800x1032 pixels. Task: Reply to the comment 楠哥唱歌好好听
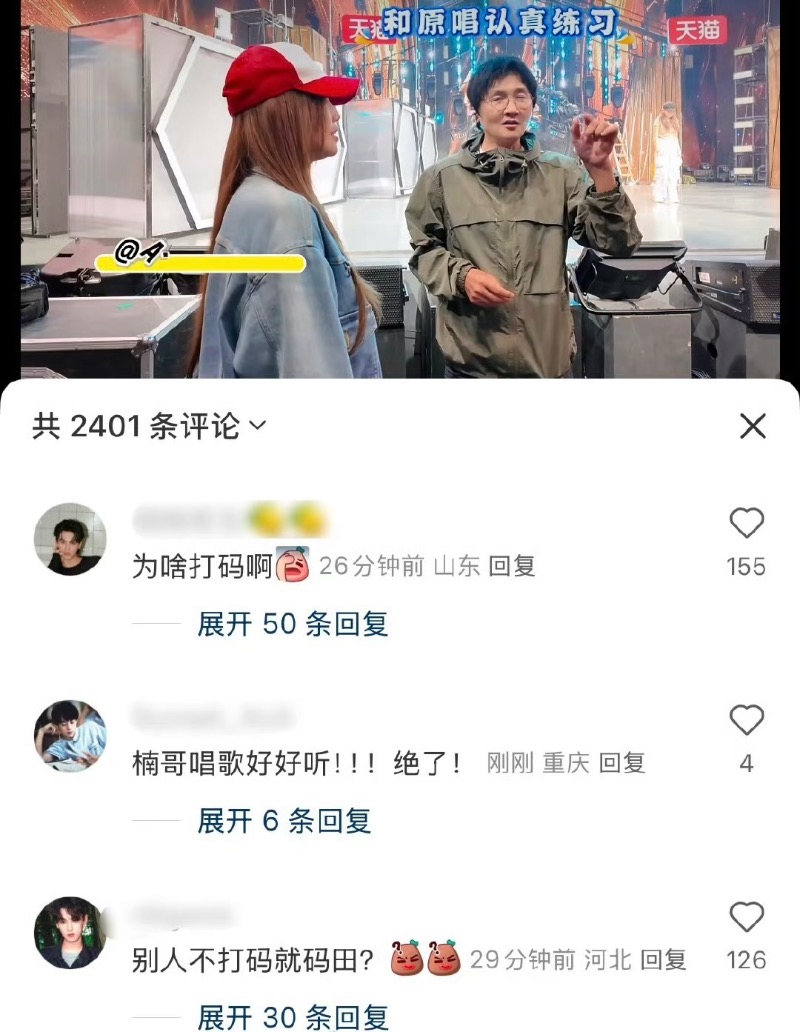point(621,763)
